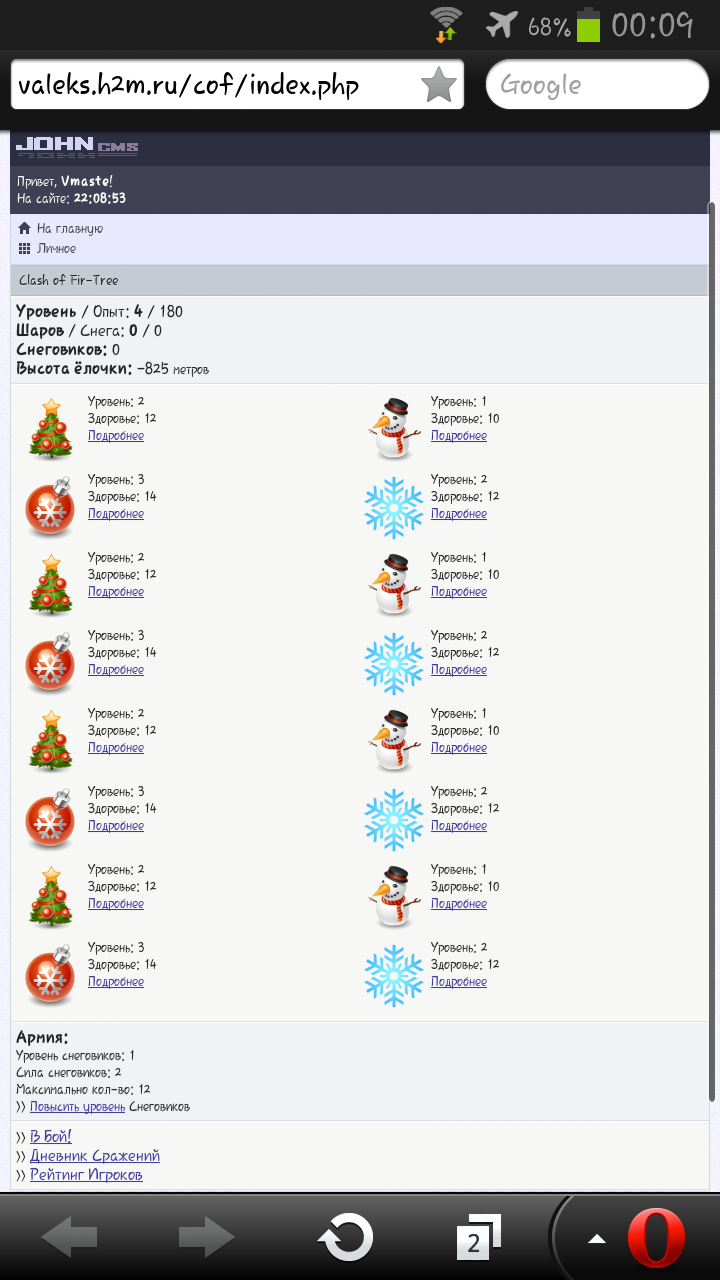Start a battle via В Бой!

tap(50, 1136)
